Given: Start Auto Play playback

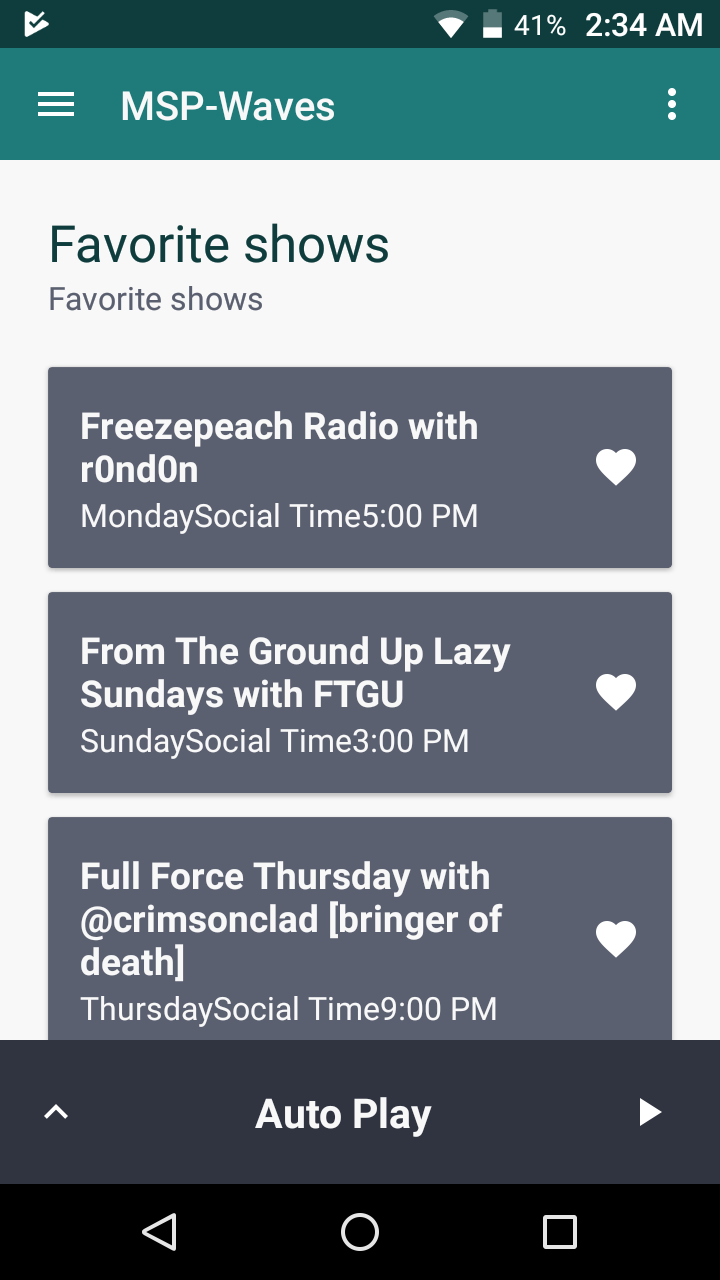Looking at the screenshot, I should [x=650, y=1112].
